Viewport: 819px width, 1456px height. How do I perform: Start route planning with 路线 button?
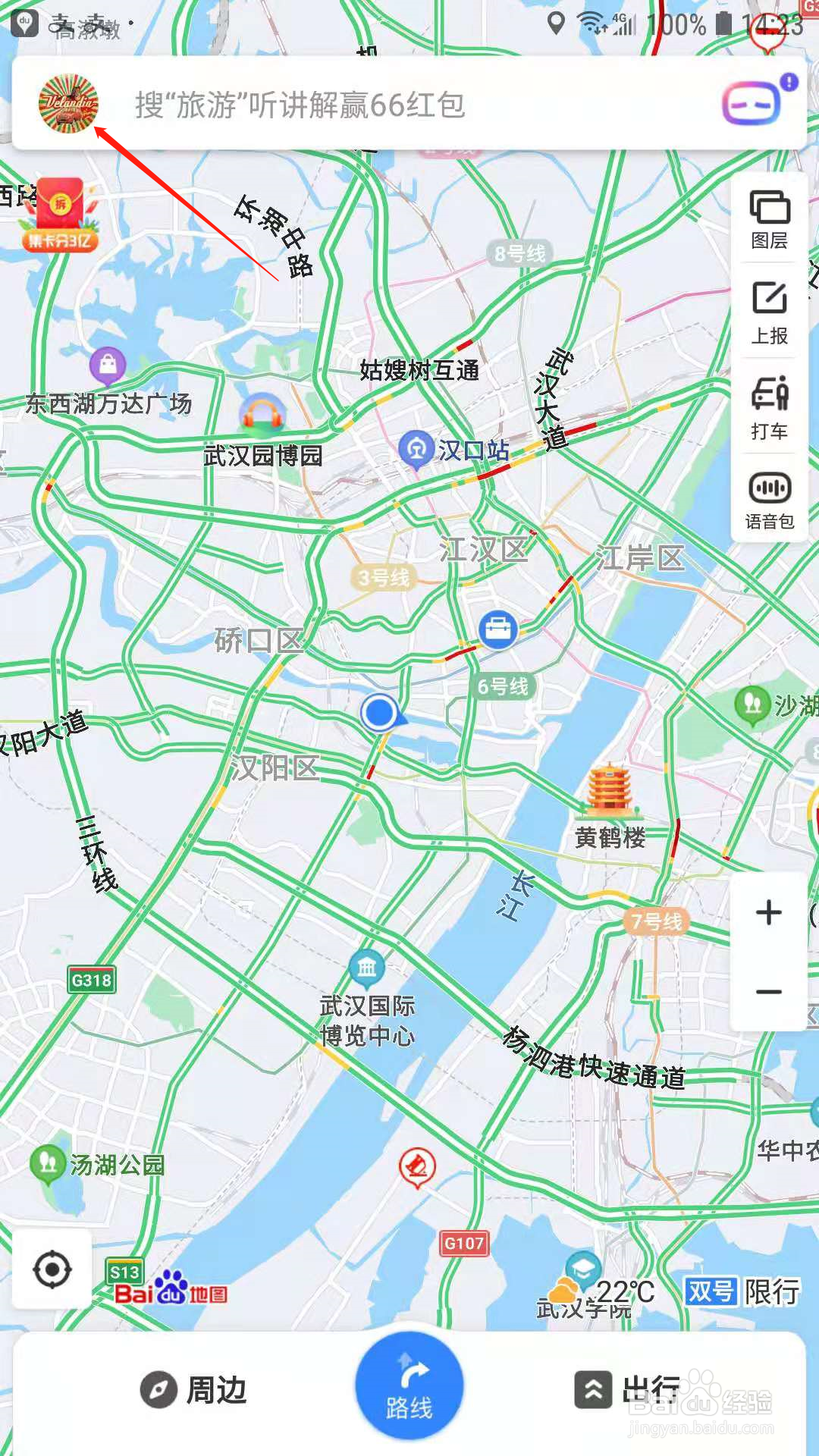[x=409, y=1385]
